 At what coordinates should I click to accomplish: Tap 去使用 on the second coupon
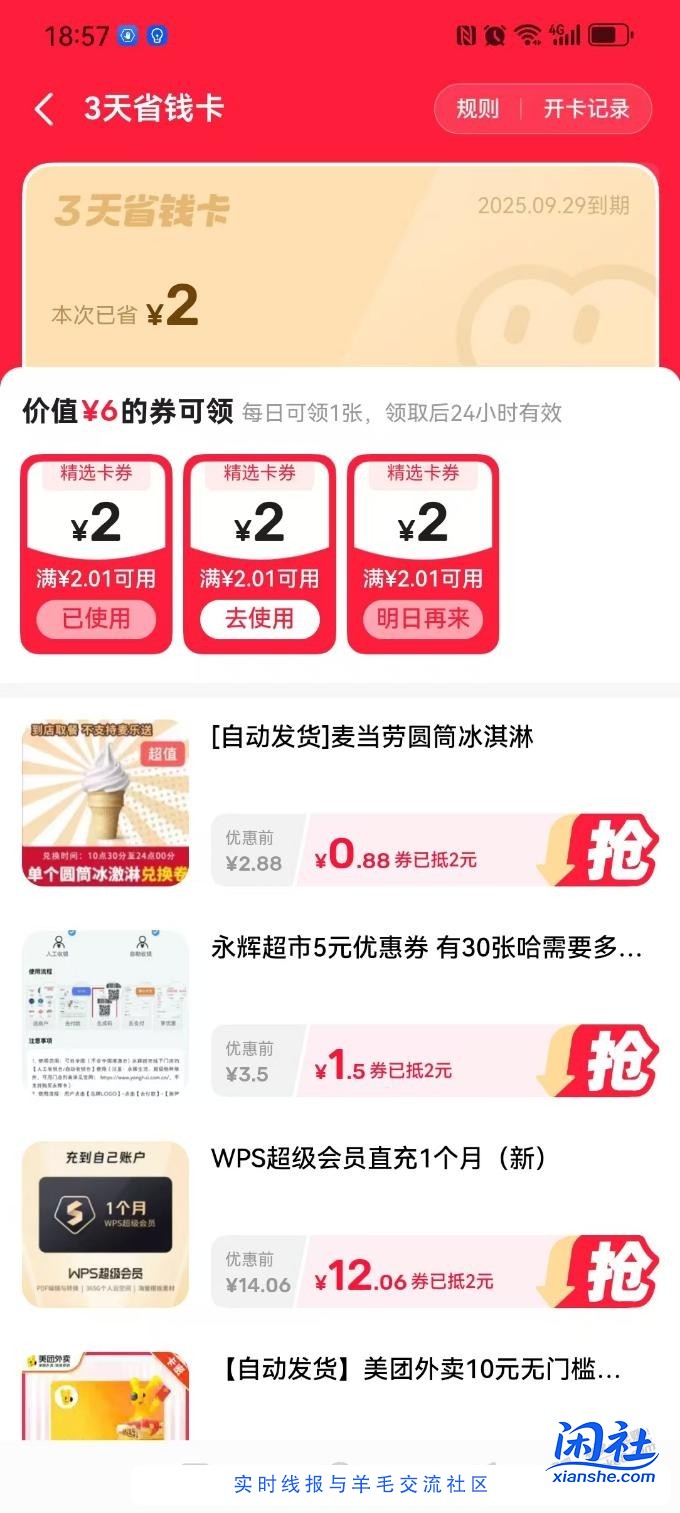coord(259,619)
